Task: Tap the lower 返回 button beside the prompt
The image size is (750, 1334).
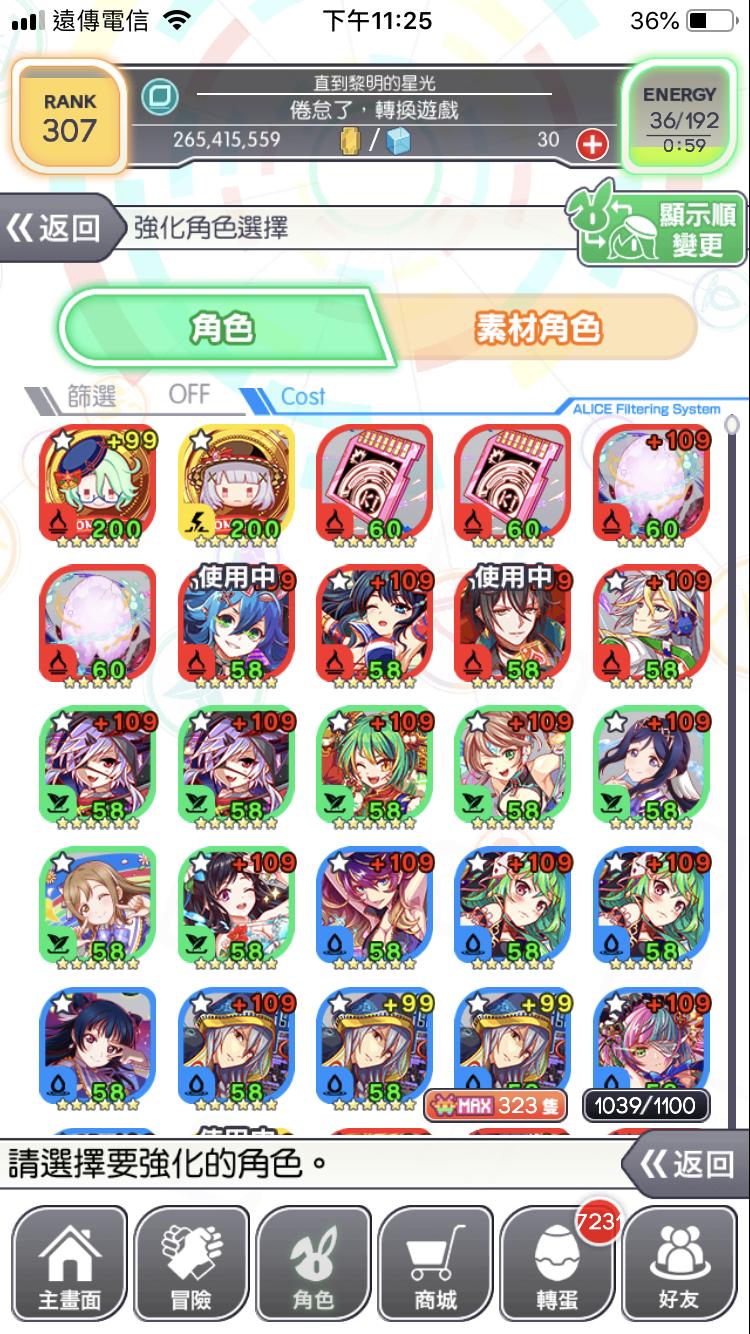Action: click(686, 1163)
